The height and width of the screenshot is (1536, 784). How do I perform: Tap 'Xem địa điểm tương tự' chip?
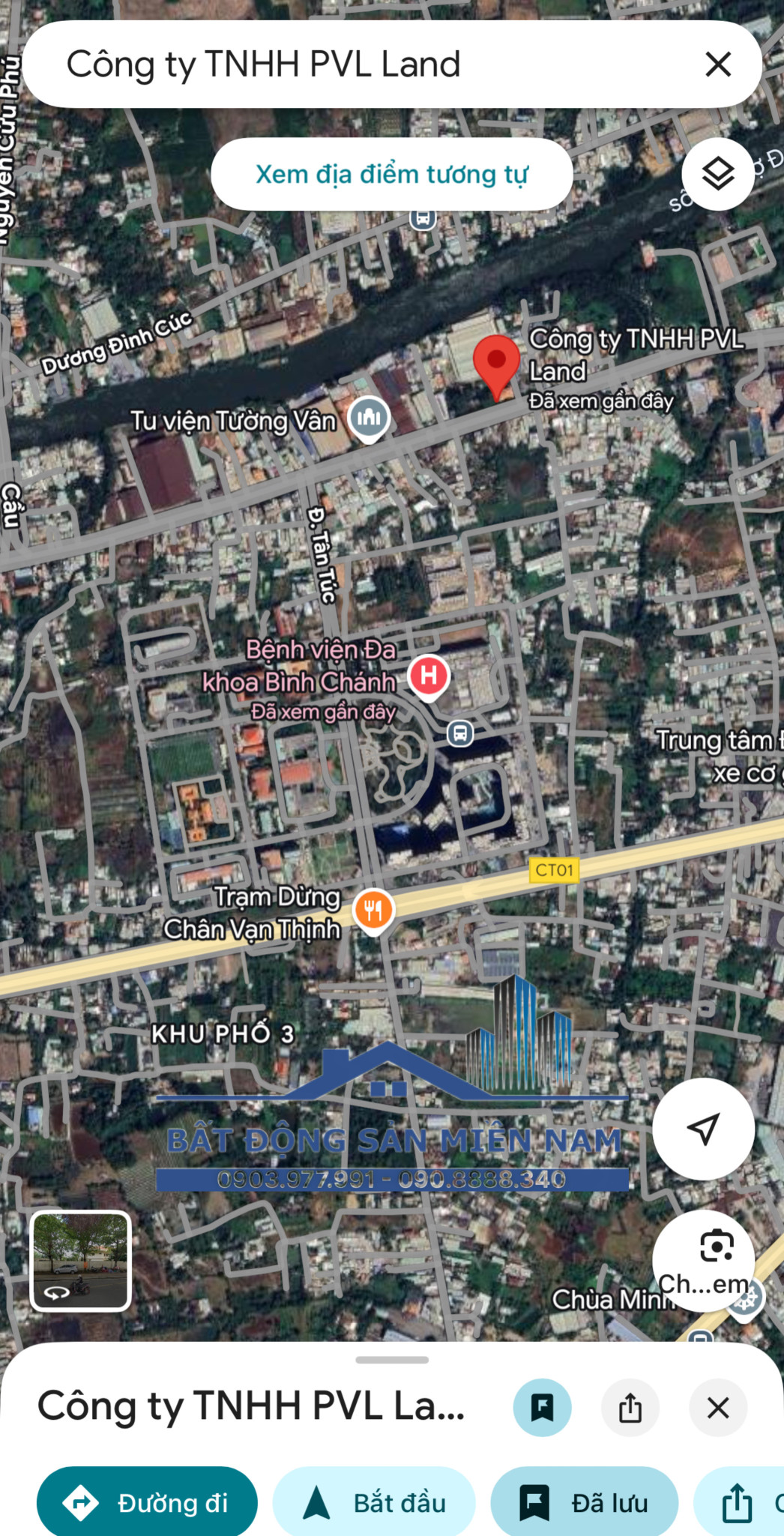[392, 174]
